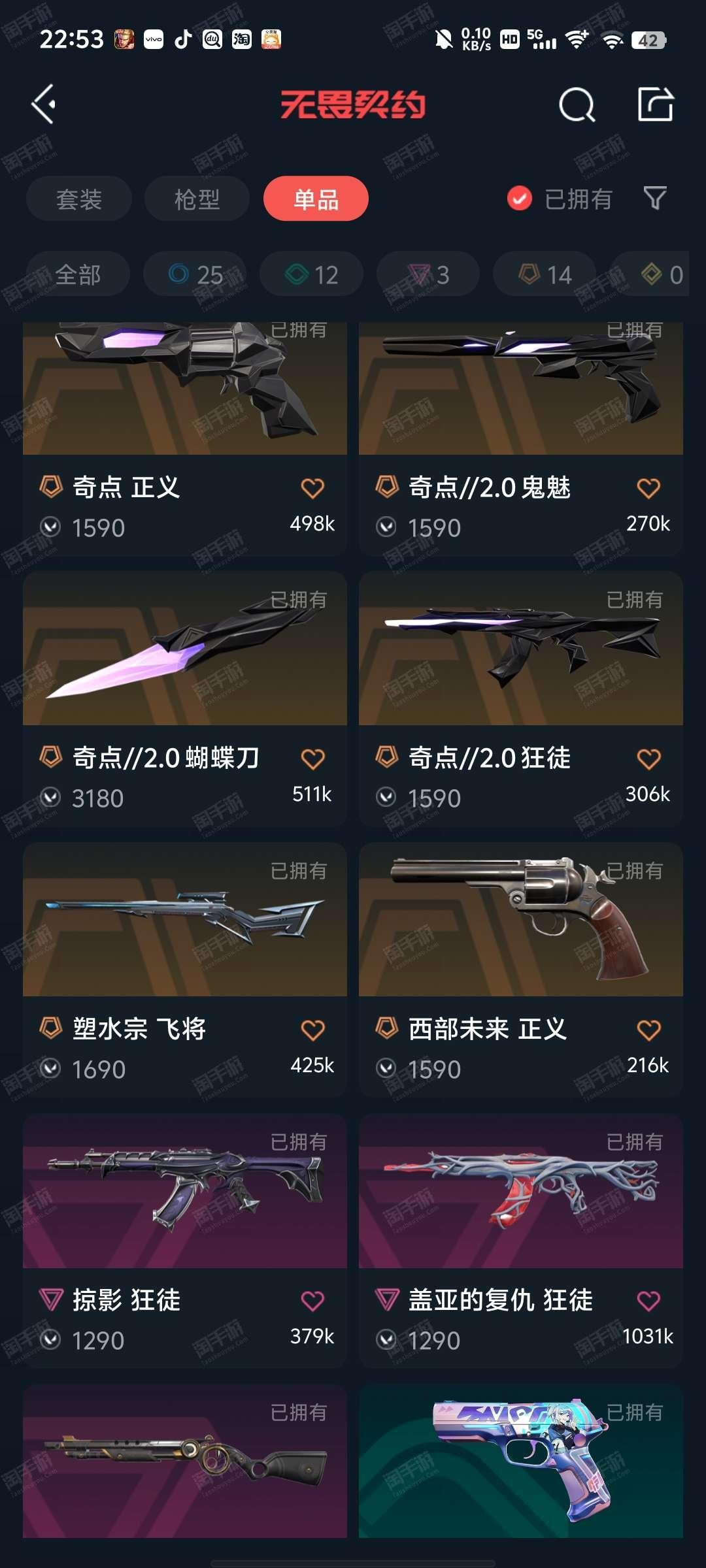The height and width of the screenshot is (1568, 706).
Task: Switch to the 枪型 tab
Action: (197, 199)
